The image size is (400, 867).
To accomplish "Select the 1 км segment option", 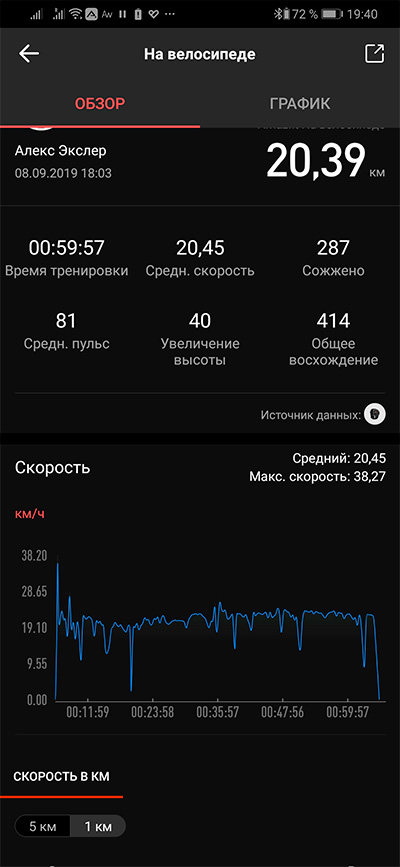I will coord(98,827).
